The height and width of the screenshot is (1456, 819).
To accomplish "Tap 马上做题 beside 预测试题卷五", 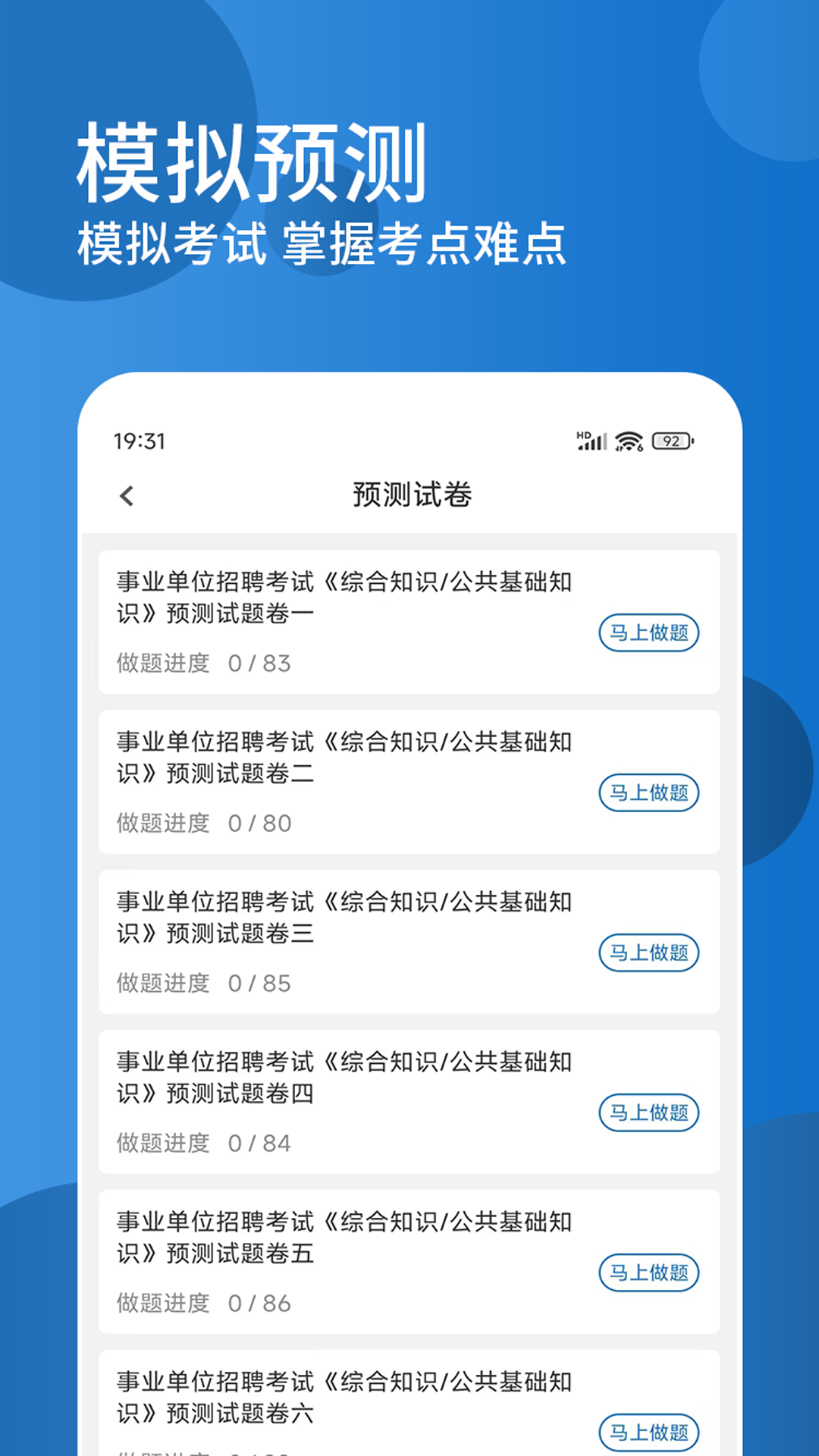I will pos(648,1273).
